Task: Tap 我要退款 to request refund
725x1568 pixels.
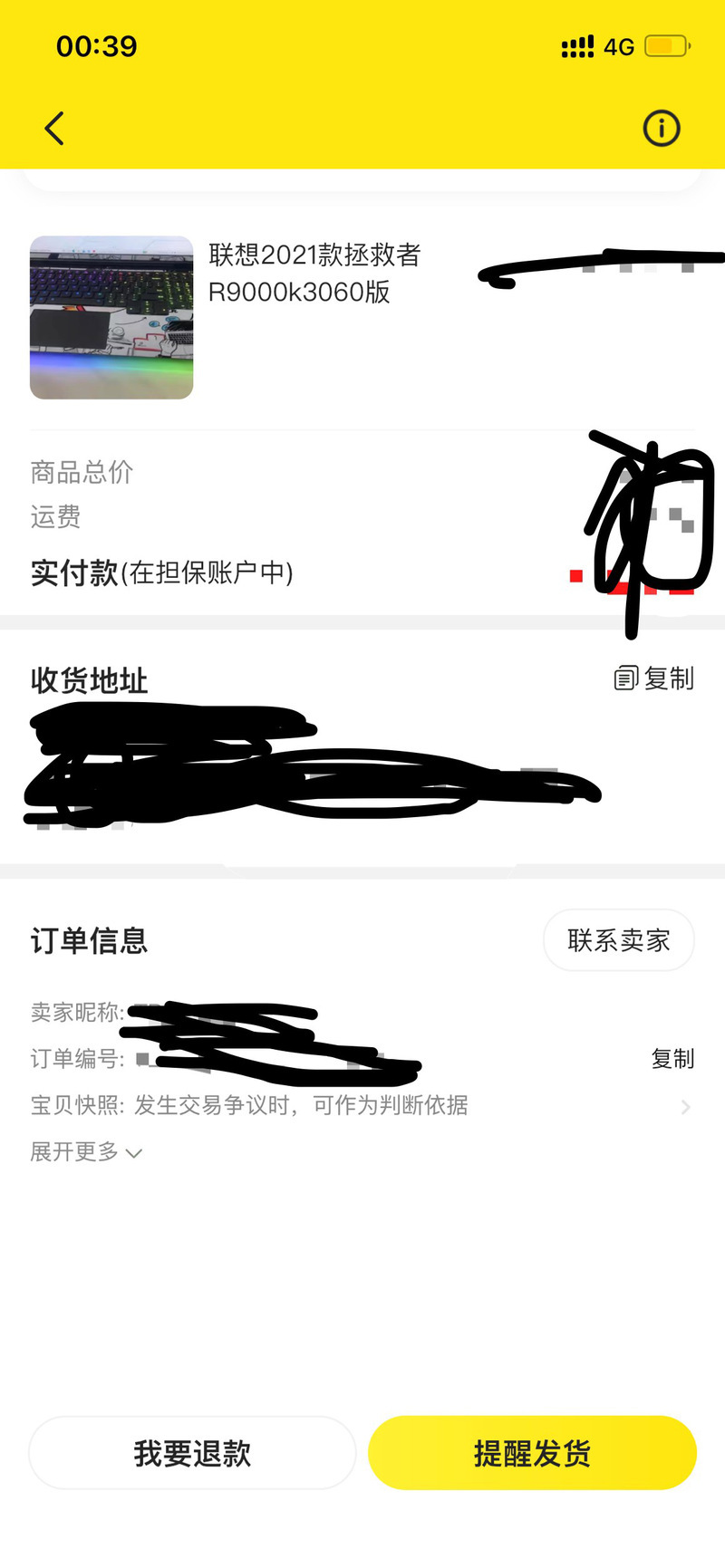Action: 192,1453
